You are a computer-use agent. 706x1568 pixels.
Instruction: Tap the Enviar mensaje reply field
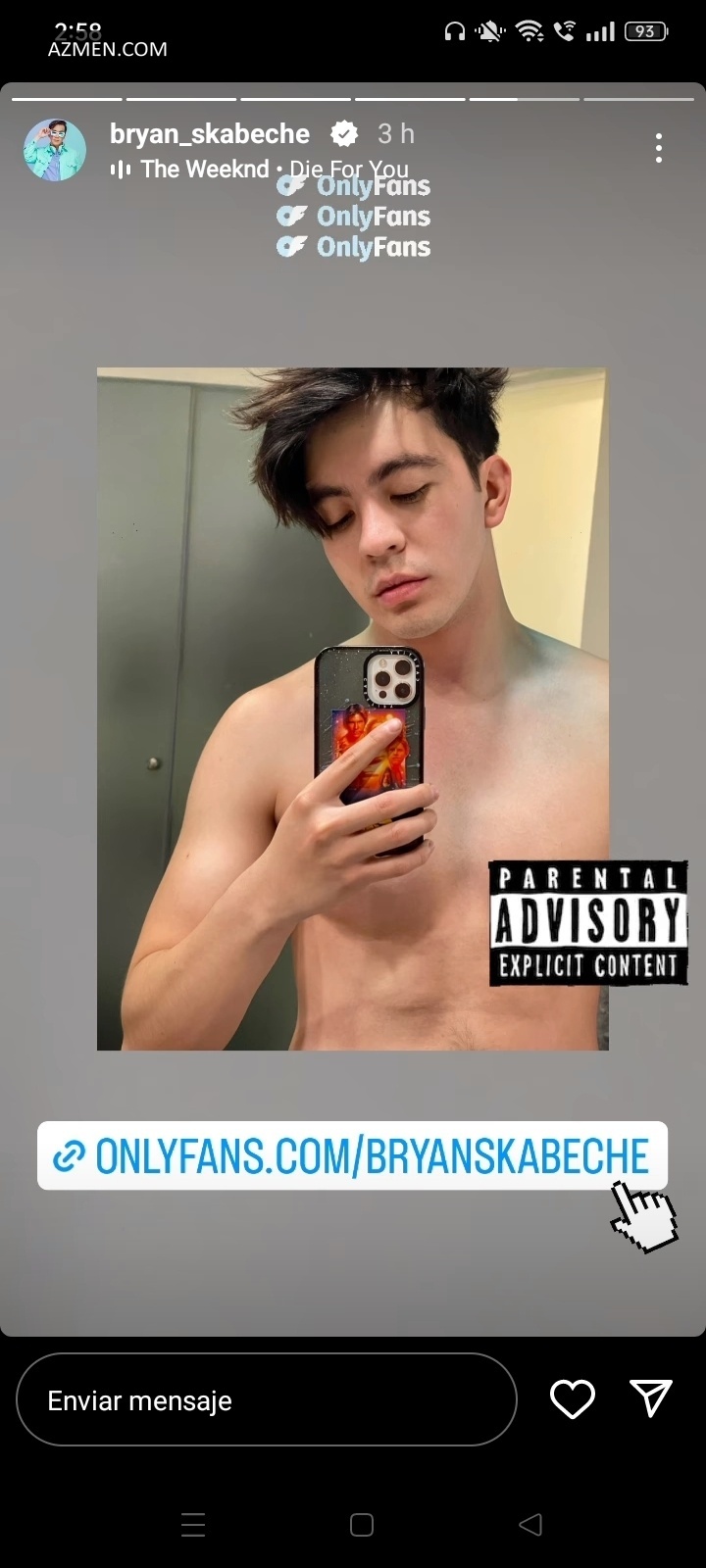(266, 1399)
